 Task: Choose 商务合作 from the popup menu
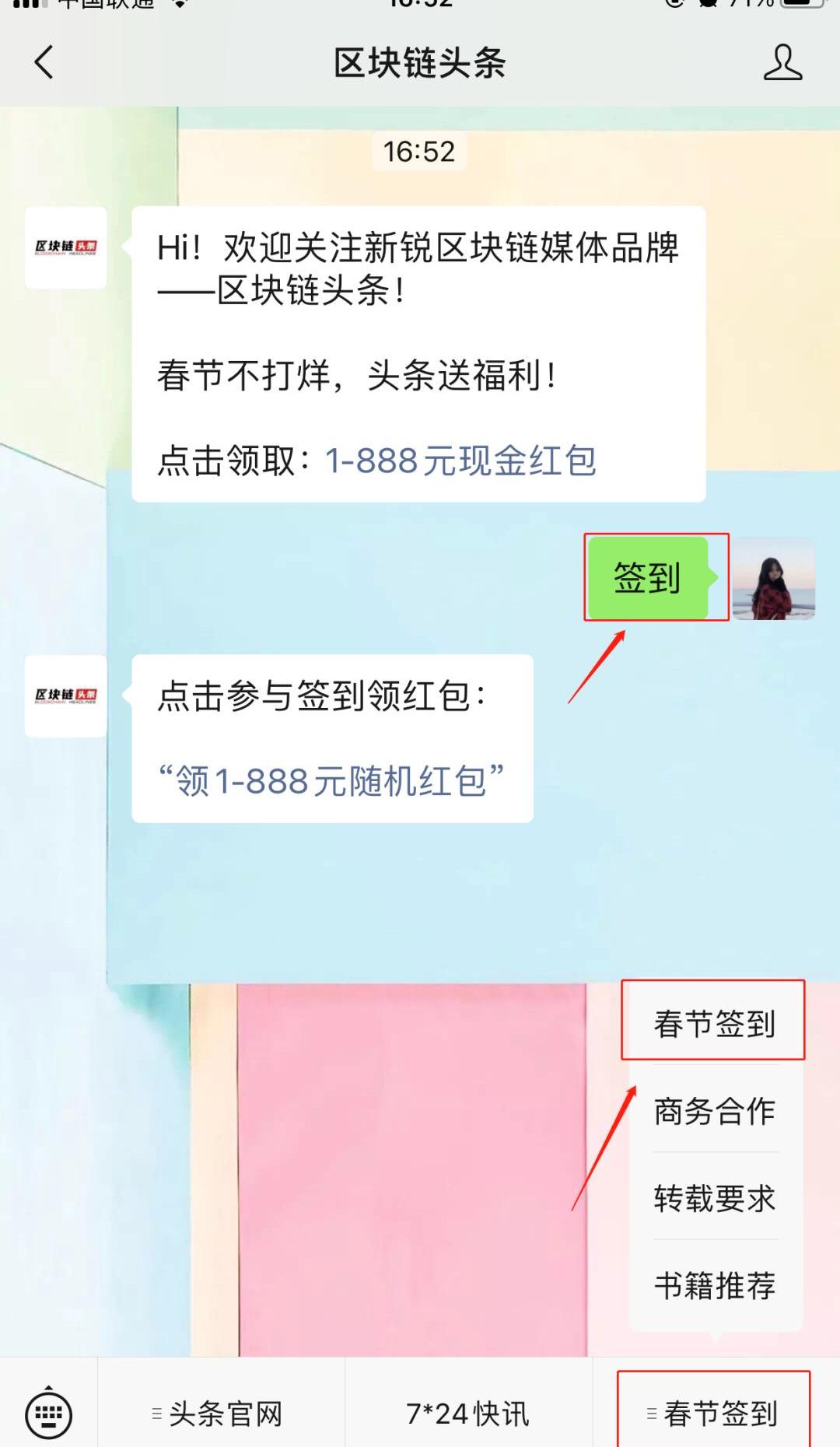click(x=714, y=1111)
